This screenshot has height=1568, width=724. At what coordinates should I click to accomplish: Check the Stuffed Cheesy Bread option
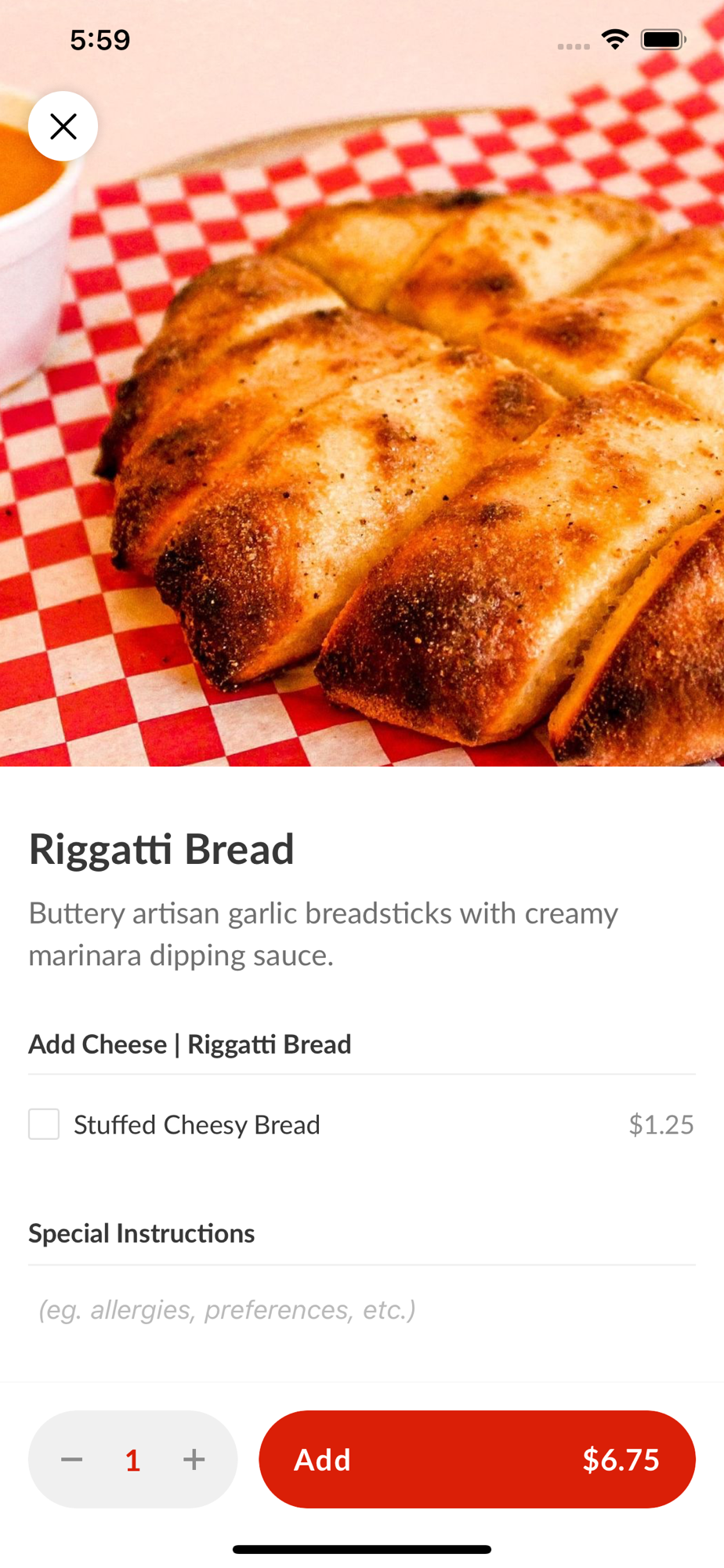(x=44, y=1124)
